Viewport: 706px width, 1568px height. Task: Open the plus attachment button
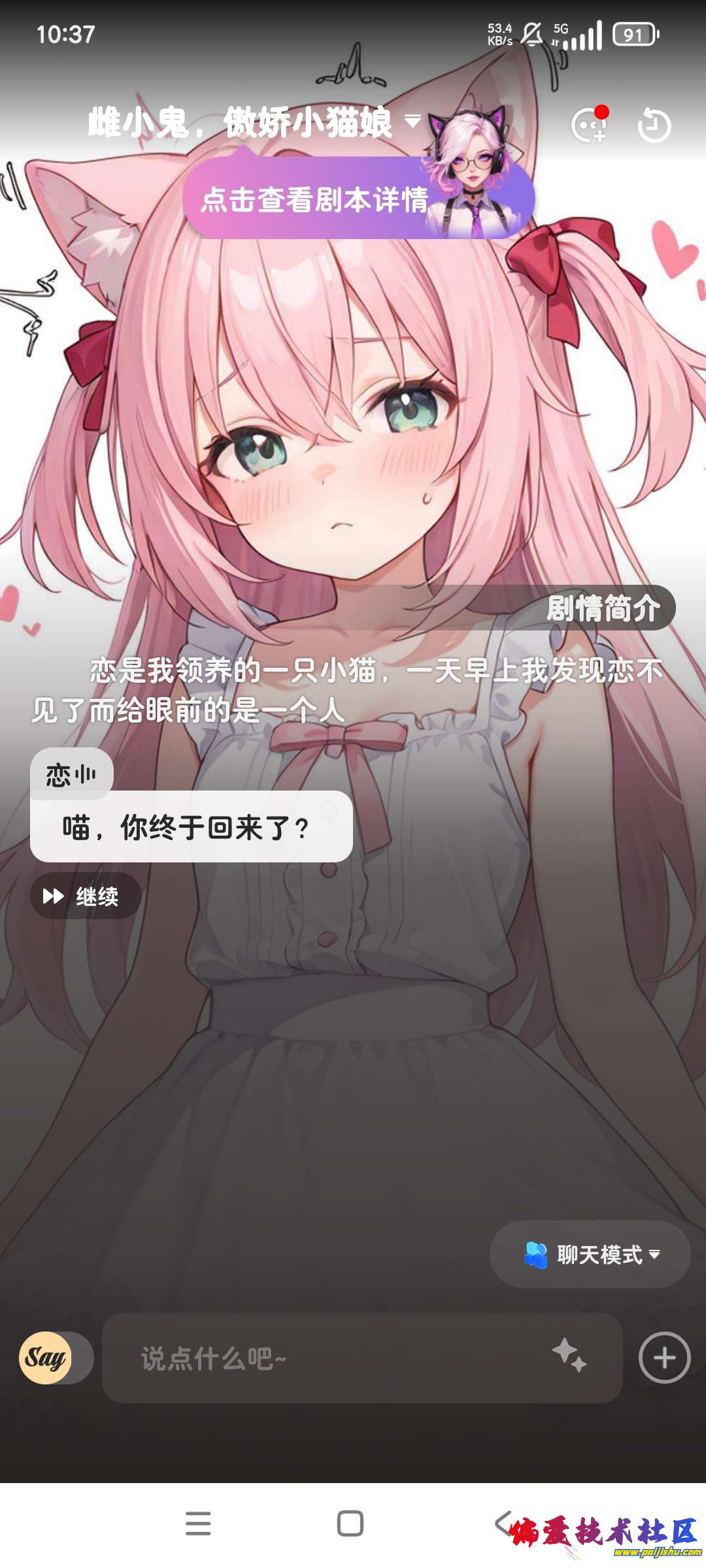pyautogui.click(x=664, y=1358)
